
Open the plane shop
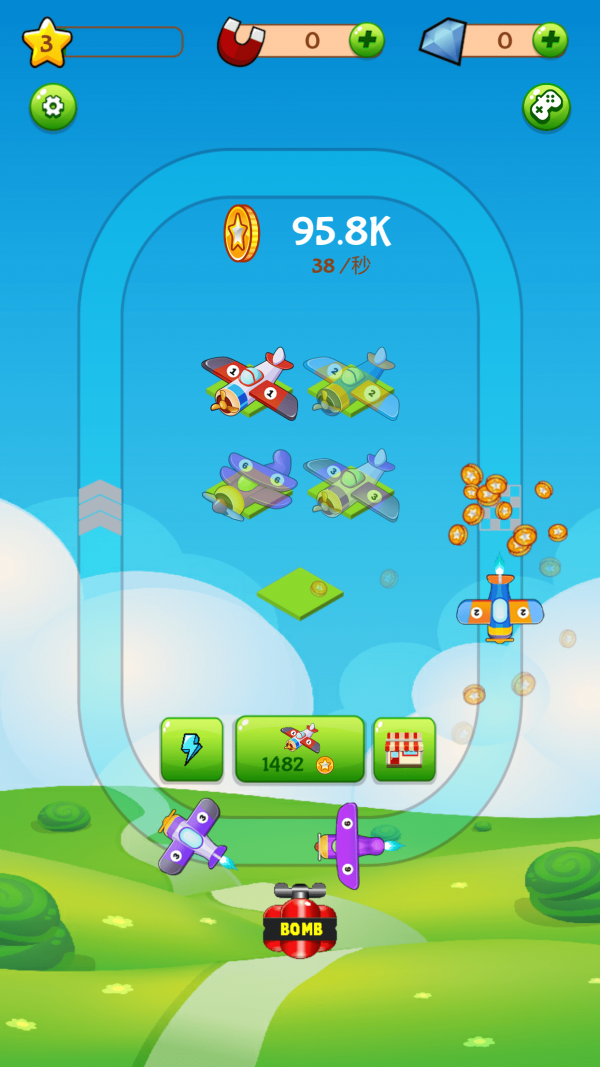point(404,749)
